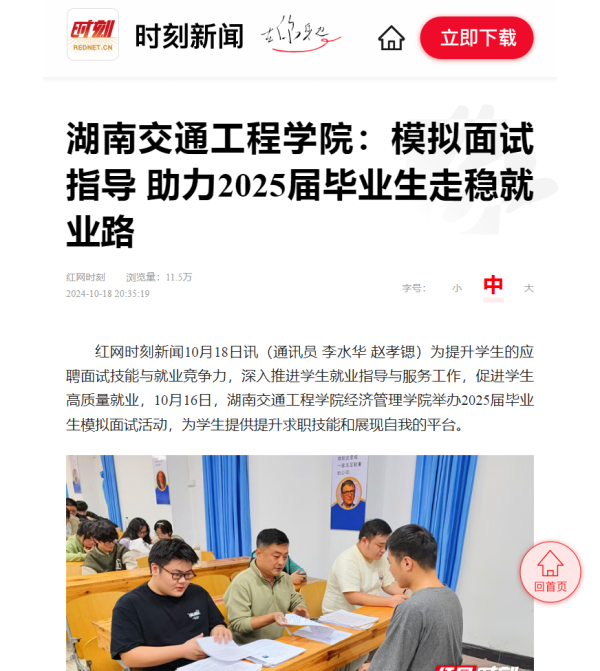Select the 中 font size option
600x671 pixels.
tap(493, 286)
